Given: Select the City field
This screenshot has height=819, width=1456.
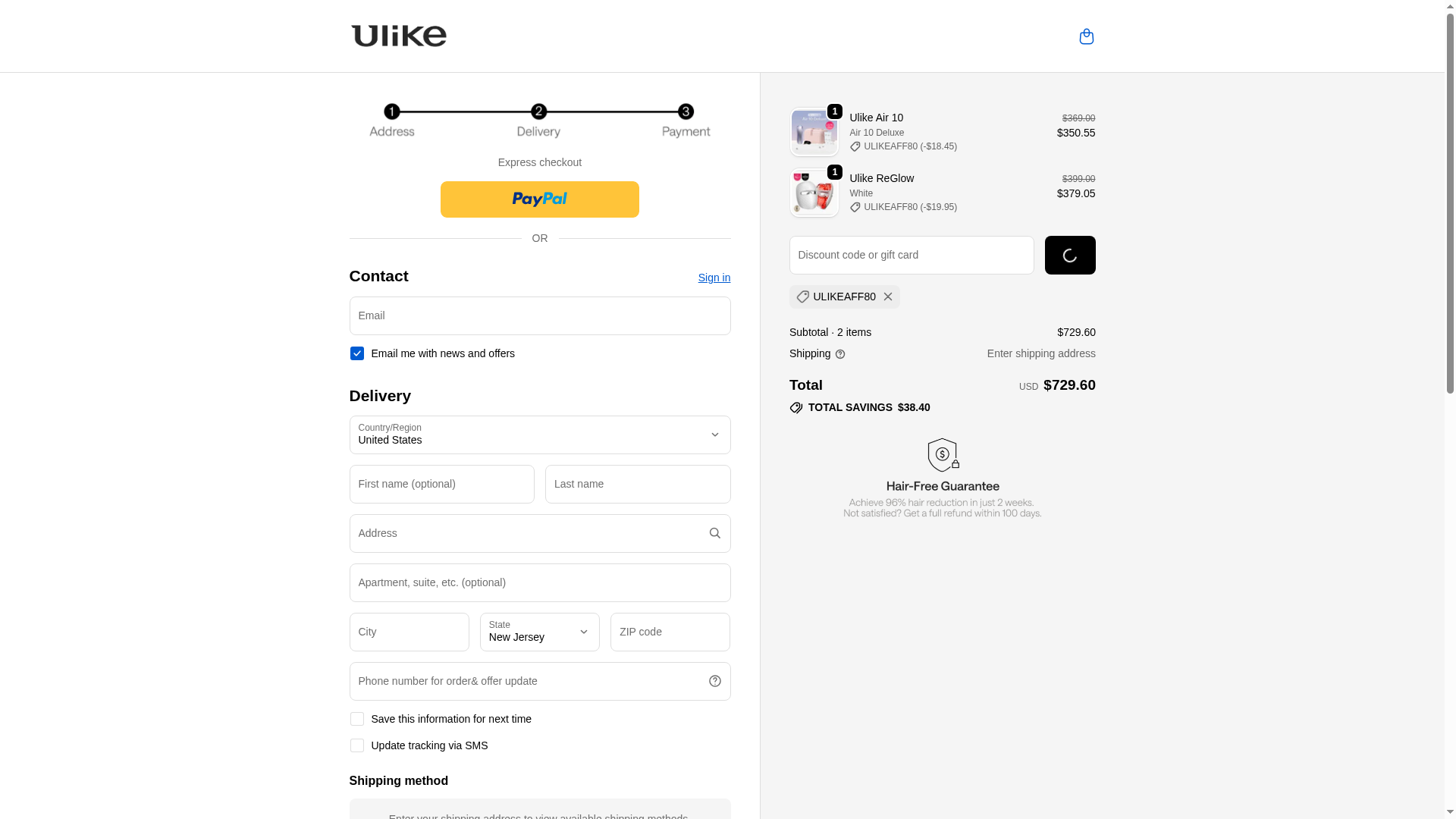Looking at the screenshot, I should pyautogui.click(x=409, y=632).
